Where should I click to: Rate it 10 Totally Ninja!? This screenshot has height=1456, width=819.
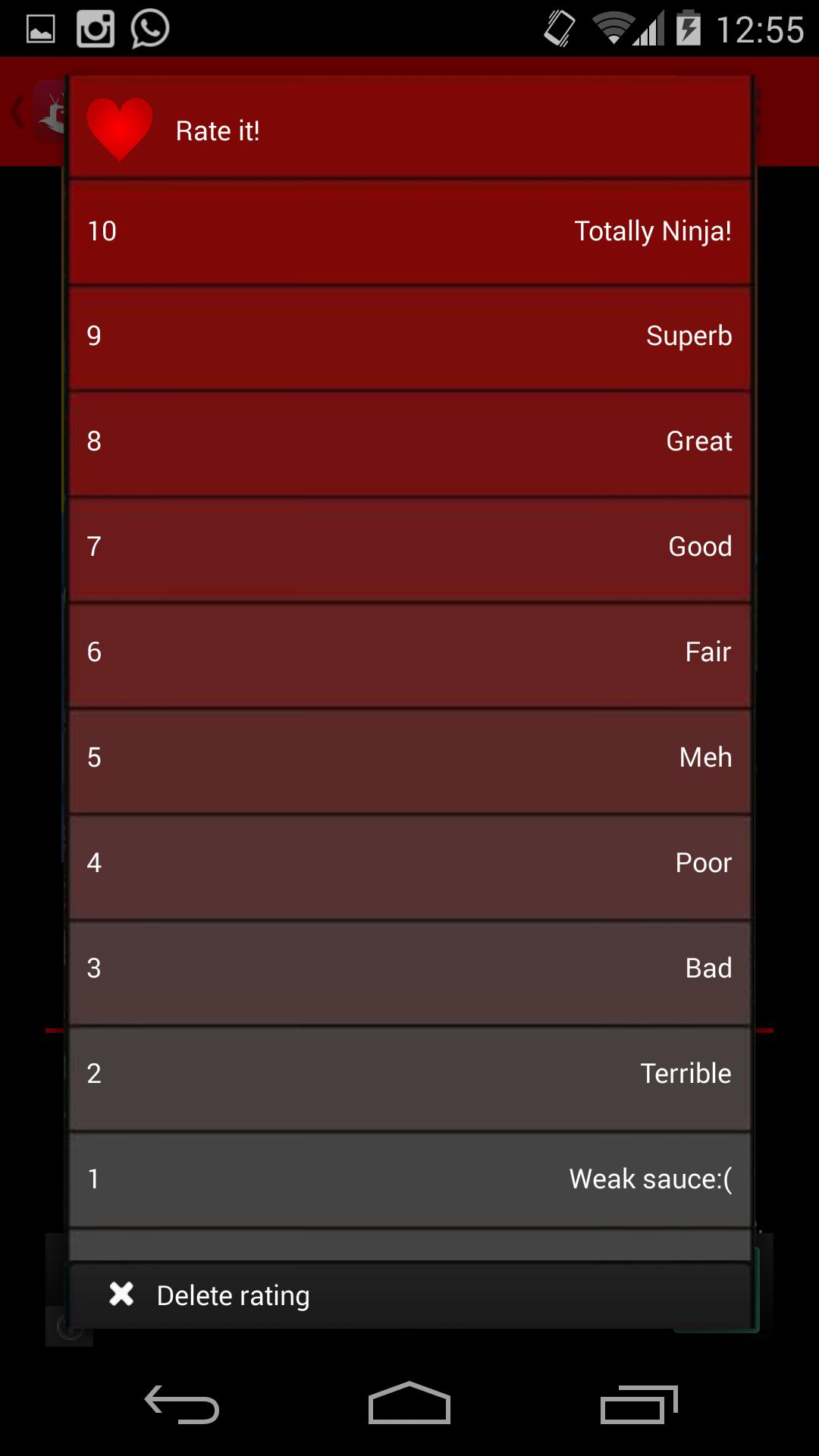click(409, 231)
